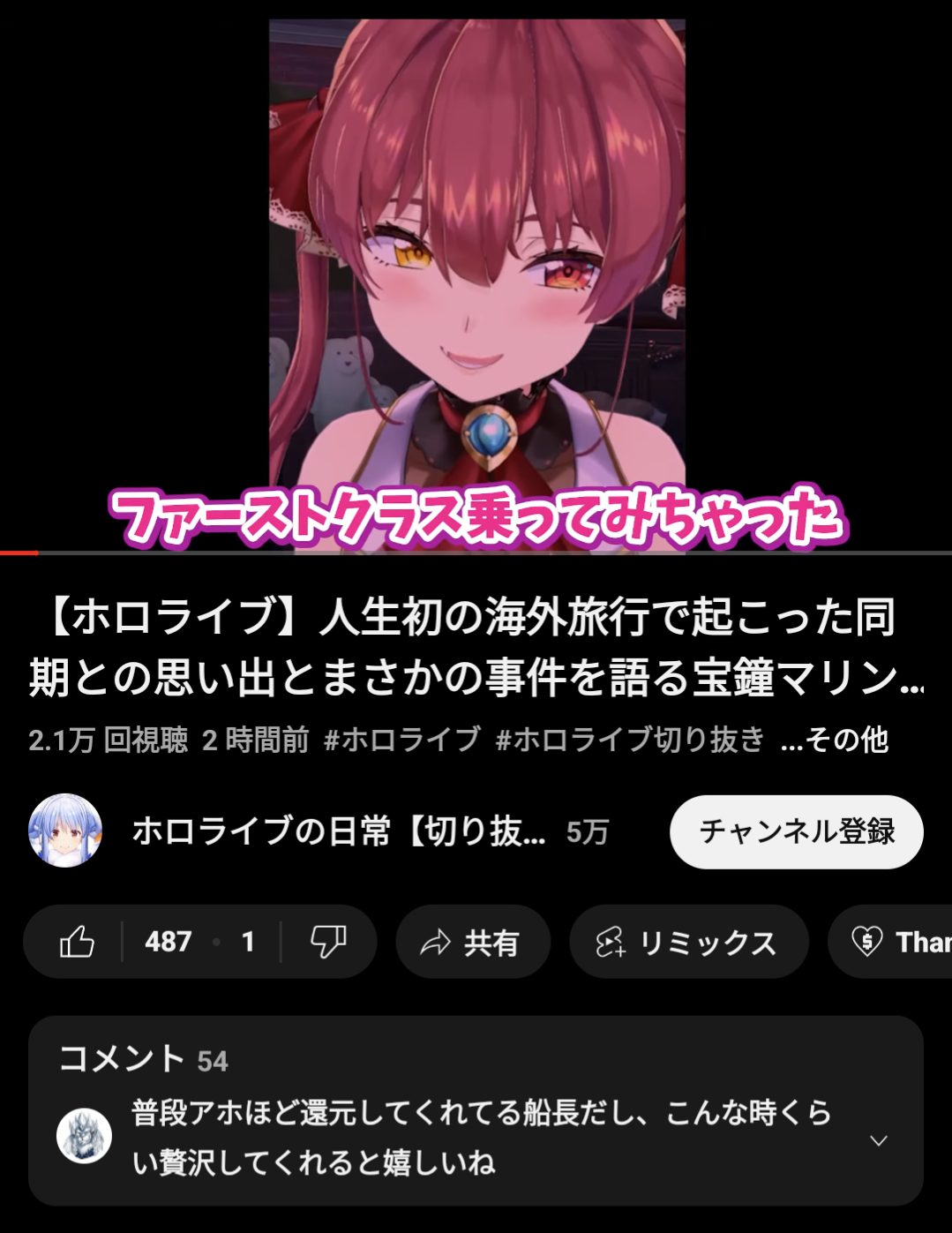Image resolution: width=952 pixels, height=1233 pixels.
Task: Seek using the video progress bar
Action: 476,553
